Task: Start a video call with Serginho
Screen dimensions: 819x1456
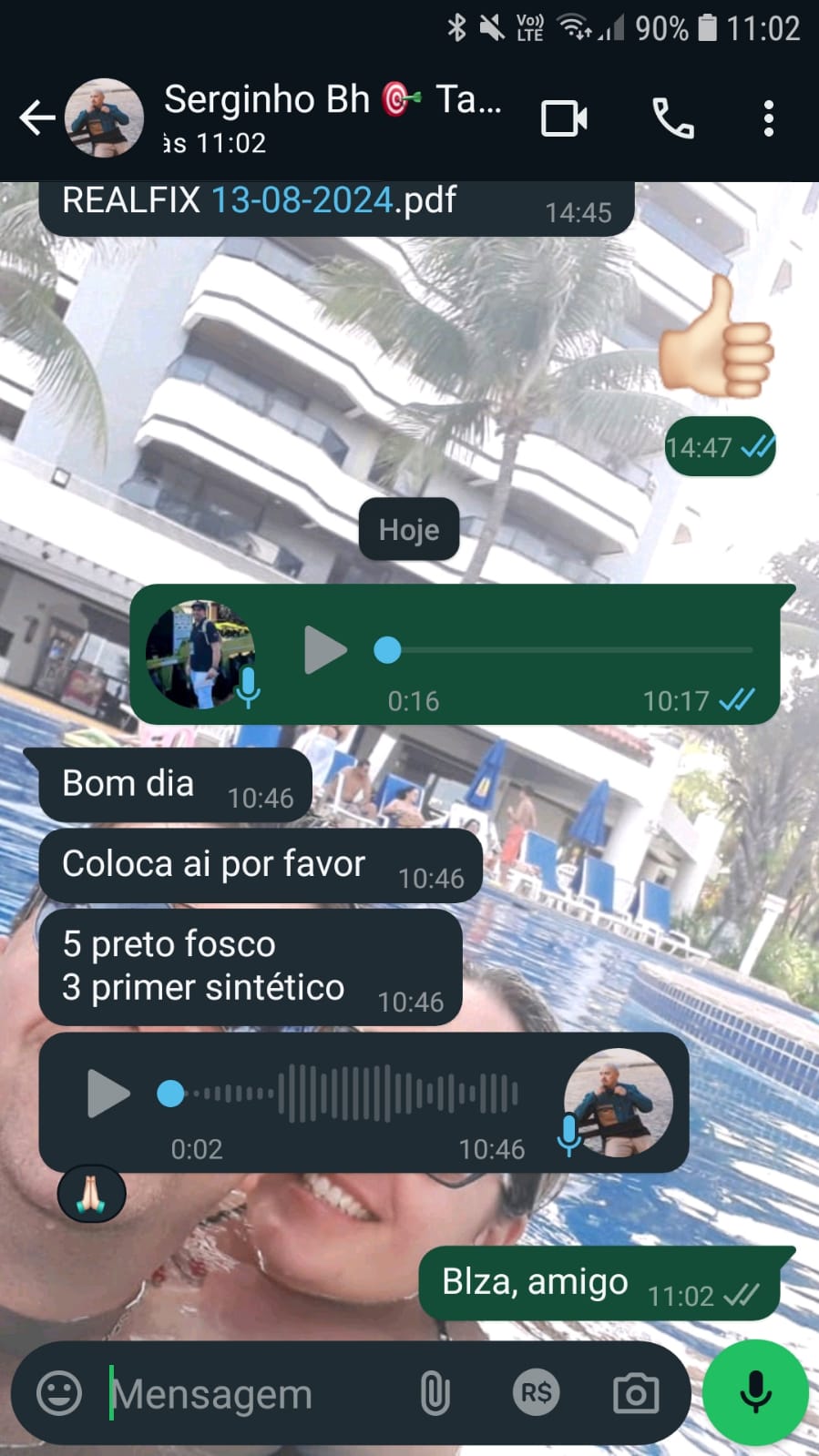Action: [564, 118]
